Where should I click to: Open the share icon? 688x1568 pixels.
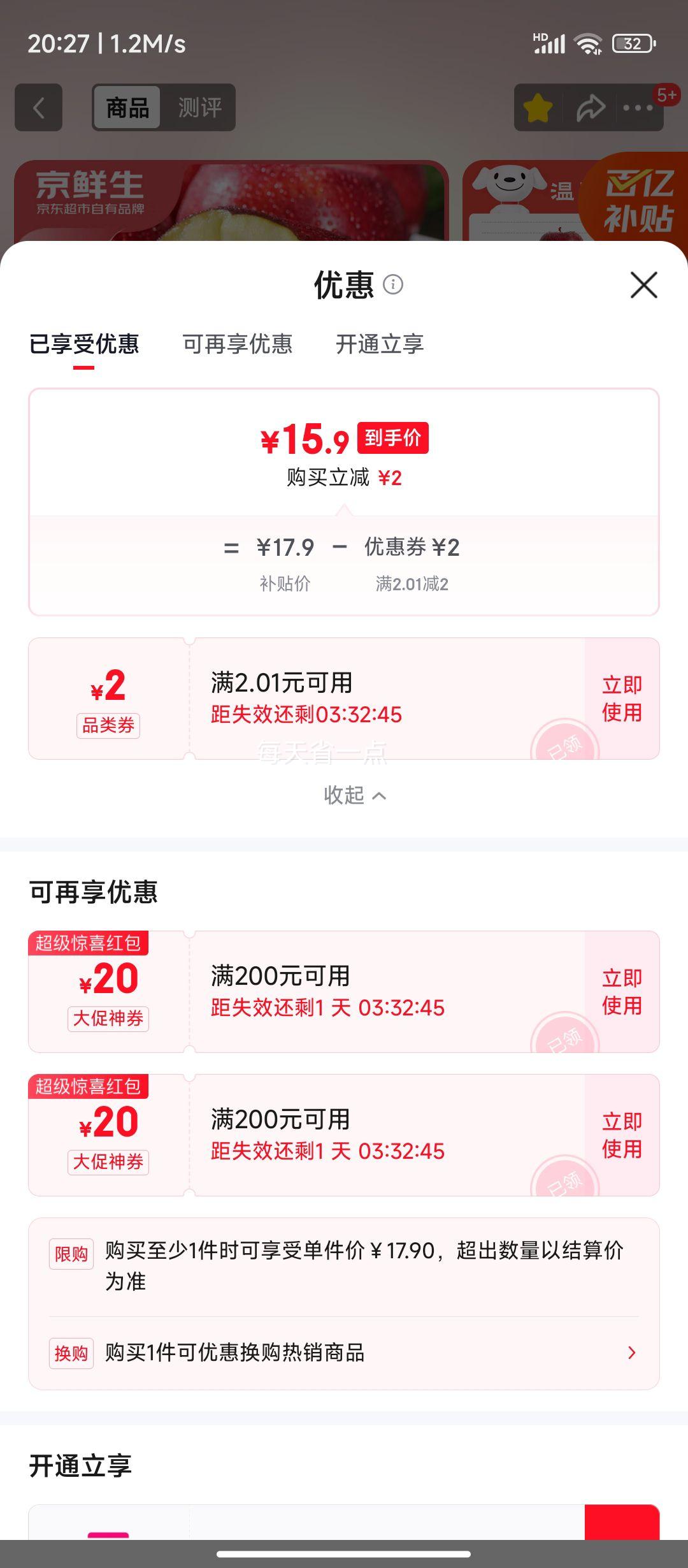592,107
